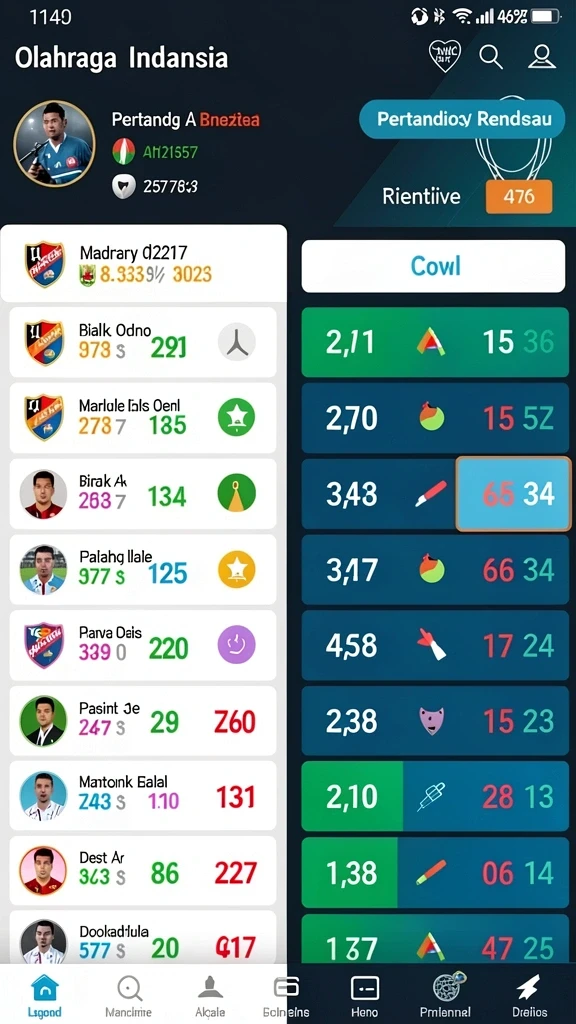
Task: Open the Dest Ar row
Action: point(143,872)
